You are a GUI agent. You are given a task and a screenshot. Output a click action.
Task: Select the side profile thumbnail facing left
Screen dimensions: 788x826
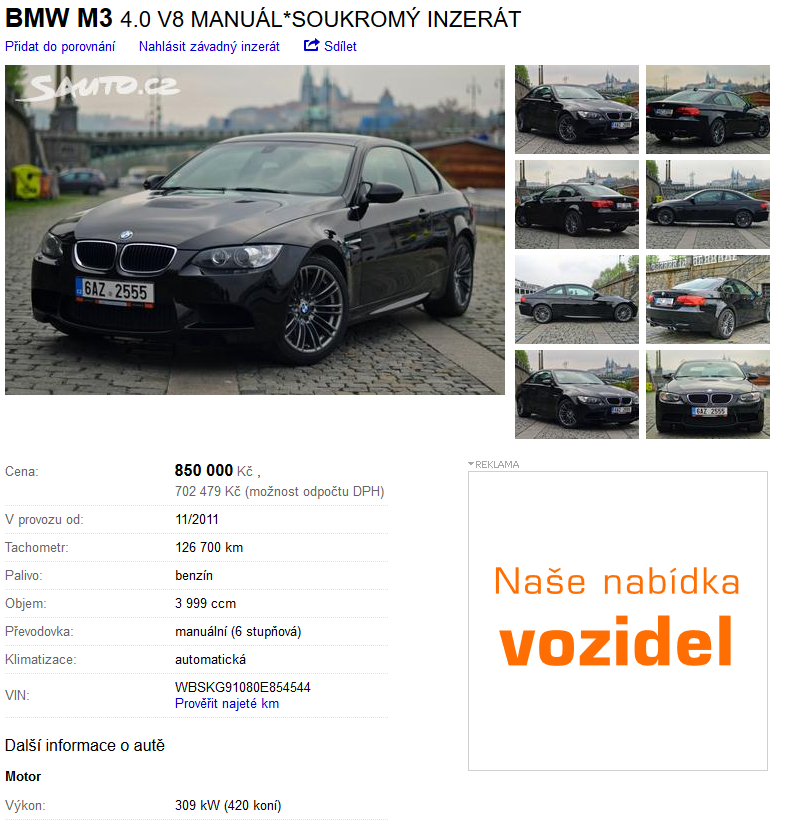click(x=707, y=204)
